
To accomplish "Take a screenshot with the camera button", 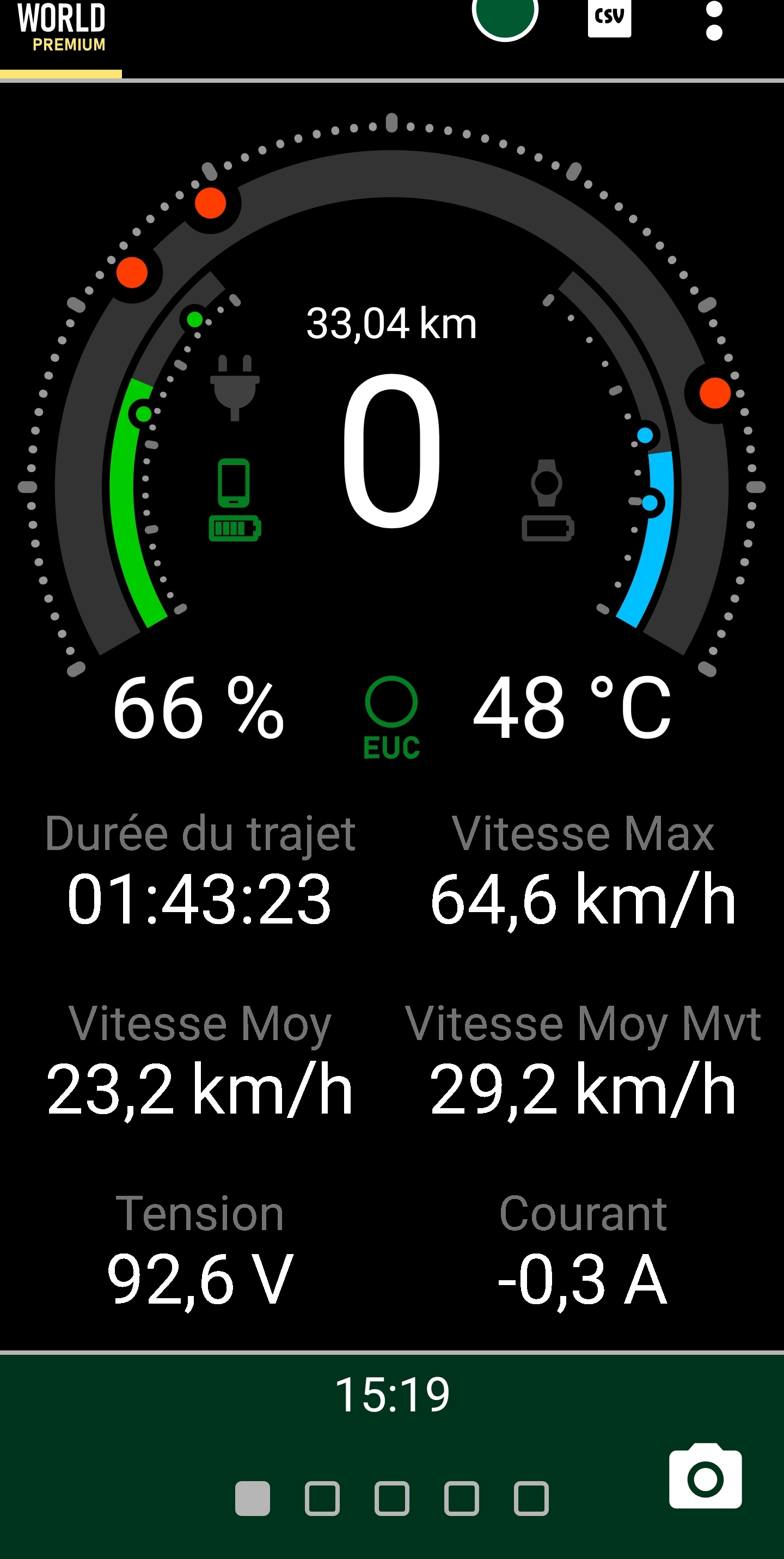I will coord(706,1476).
